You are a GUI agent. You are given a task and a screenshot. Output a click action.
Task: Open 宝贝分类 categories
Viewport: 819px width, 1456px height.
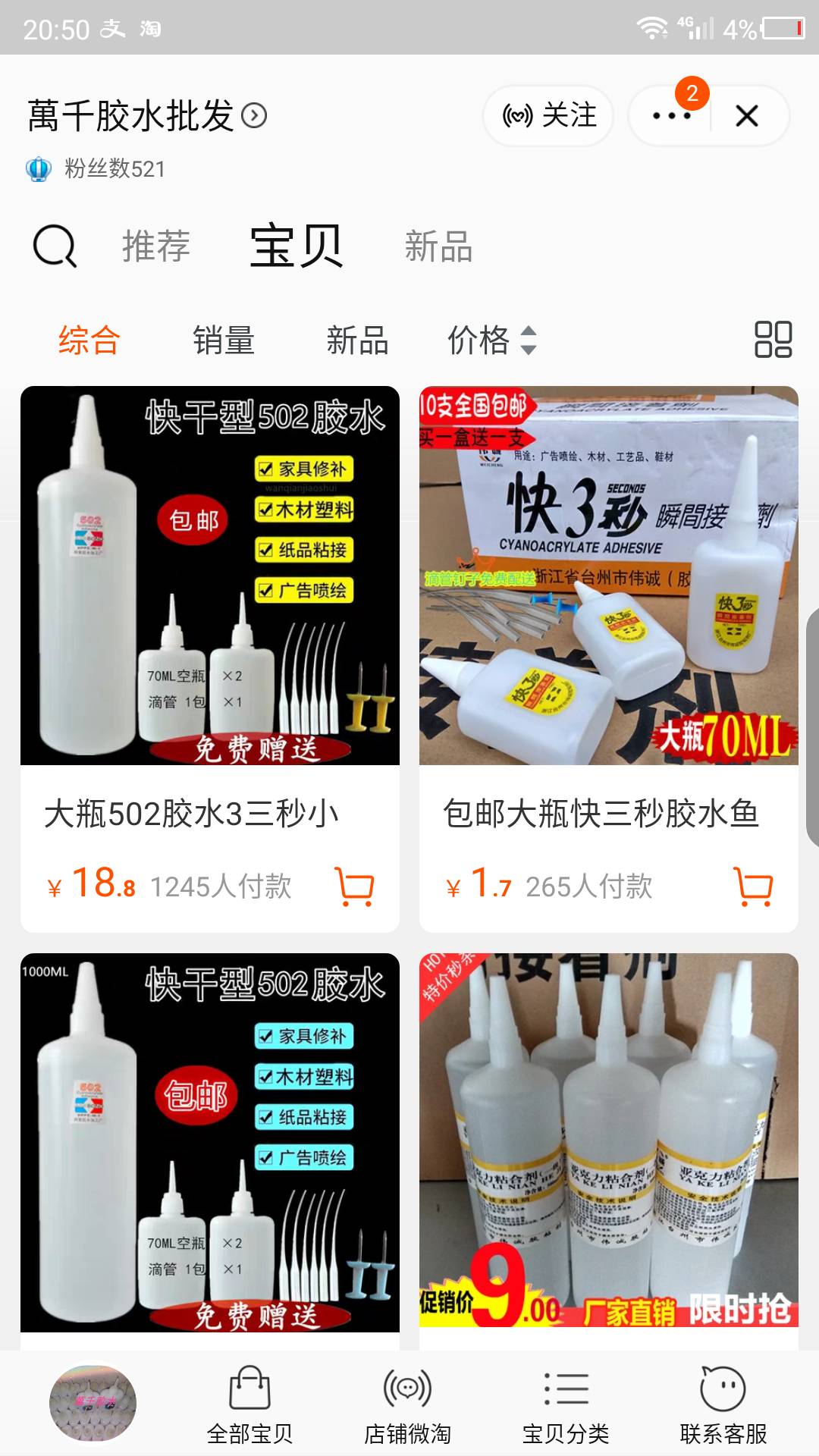tap(566, 1404)
